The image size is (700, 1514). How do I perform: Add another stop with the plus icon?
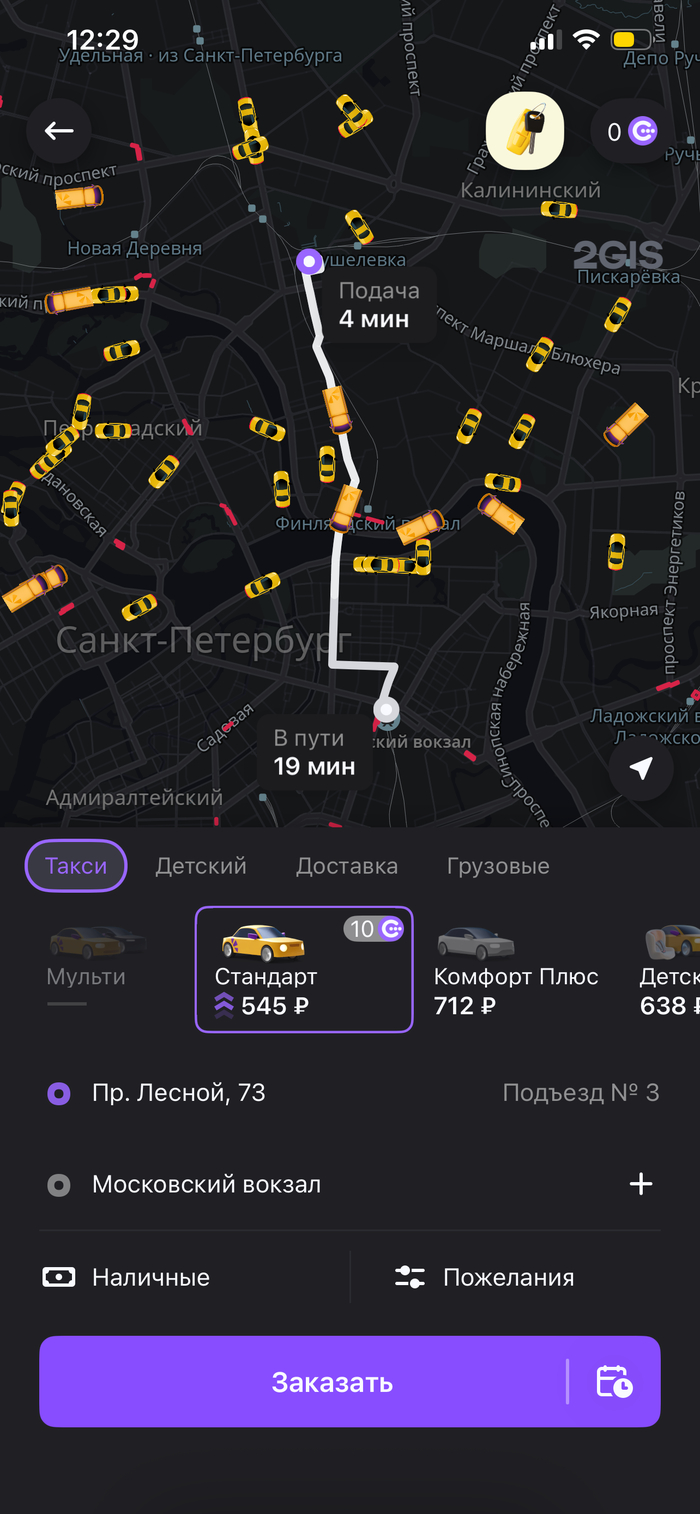pos(640,1185)
